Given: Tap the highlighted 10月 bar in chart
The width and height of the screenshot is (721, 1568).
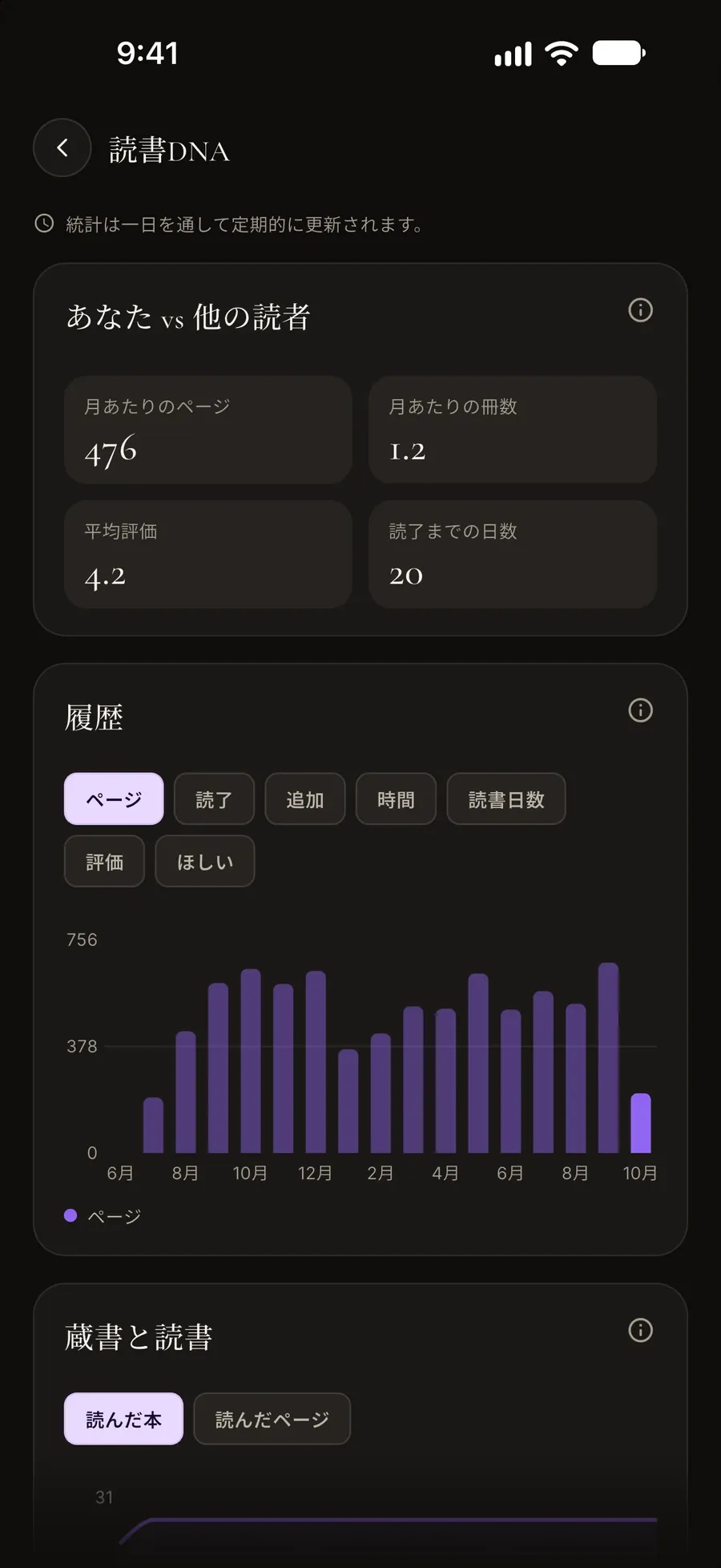Looking at the screenshot, I should coord(641,1123).
